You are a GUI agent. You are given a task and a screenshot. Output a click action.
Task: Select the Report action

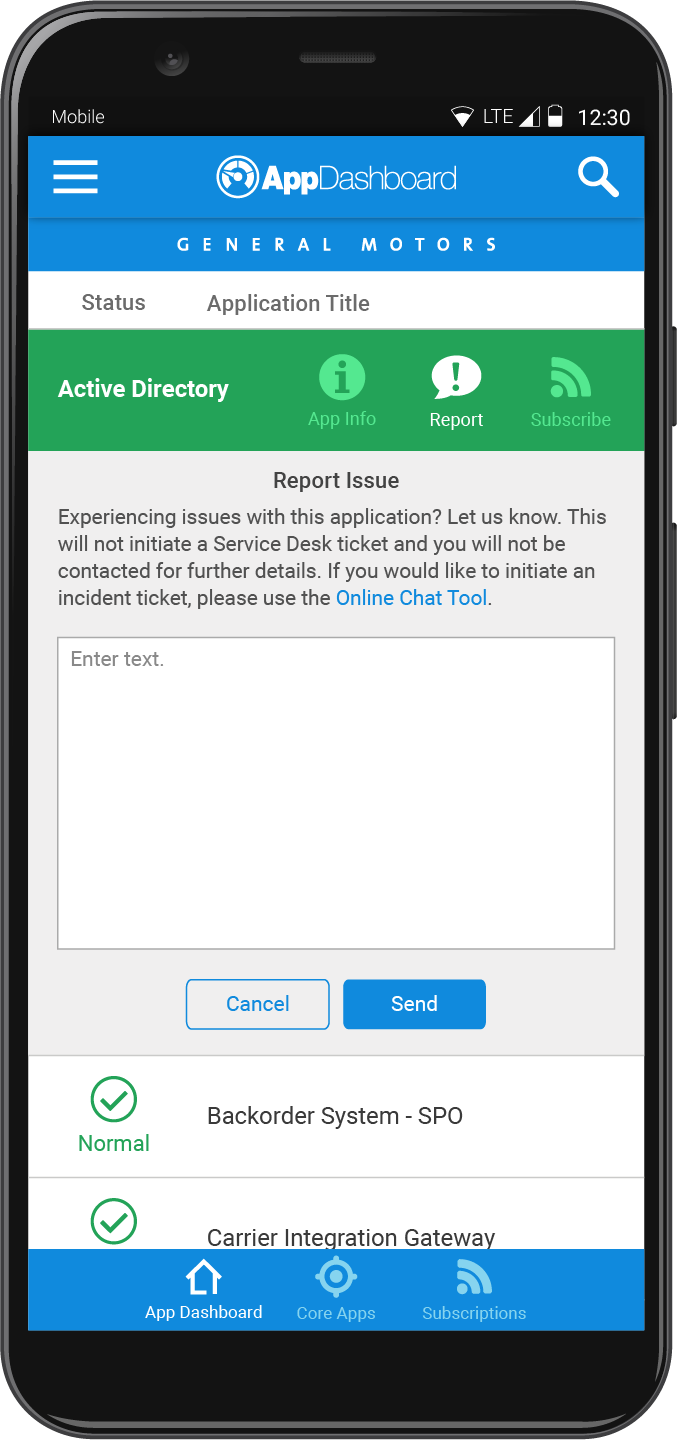click(x=456, y=392)
